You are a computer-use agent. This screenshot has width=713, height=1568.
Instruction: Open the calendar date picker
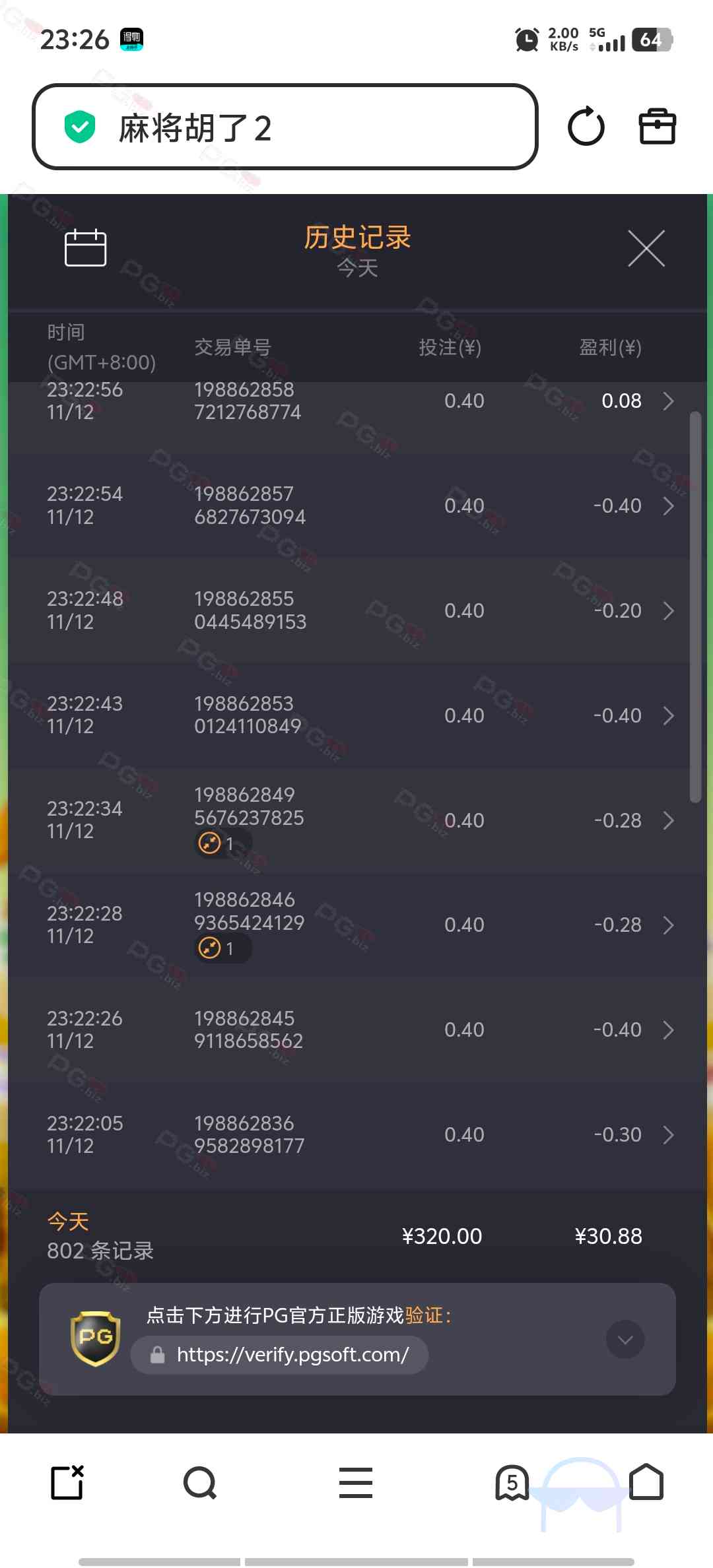85,248
